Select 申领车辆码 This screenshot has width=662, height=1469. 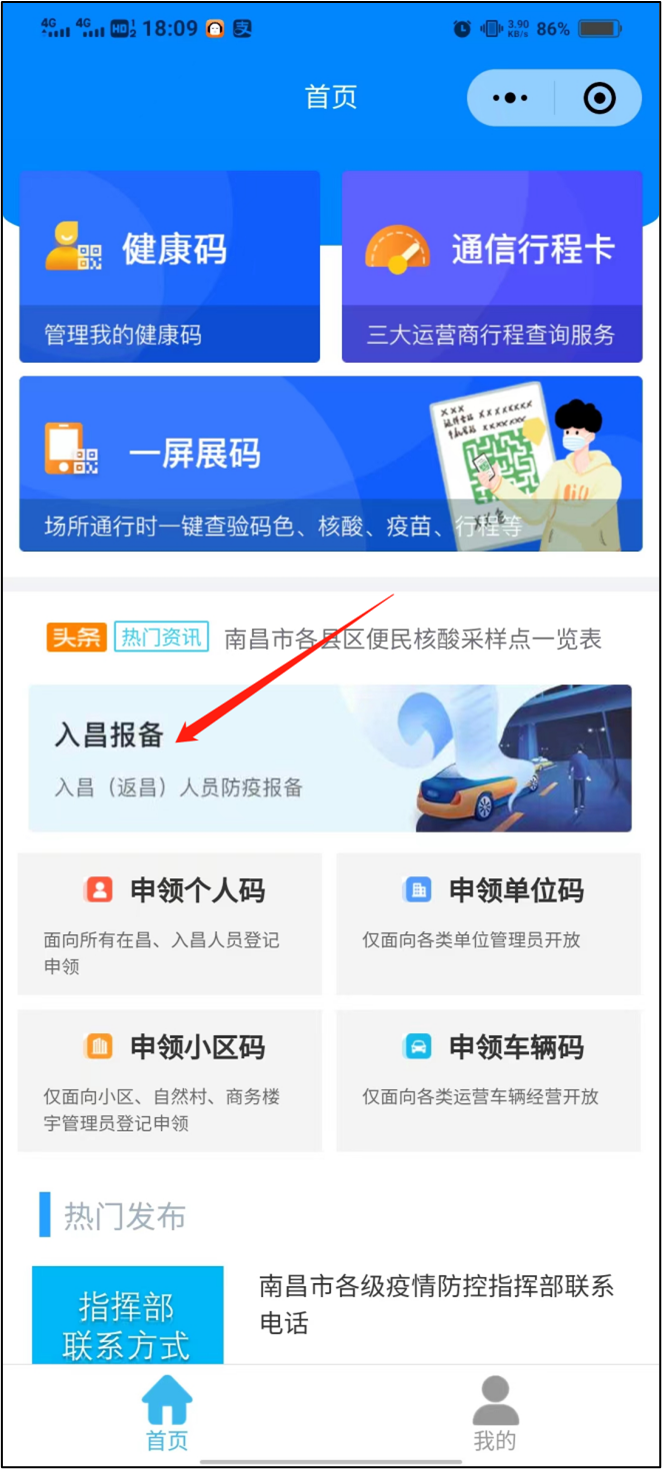point(488,1080)
